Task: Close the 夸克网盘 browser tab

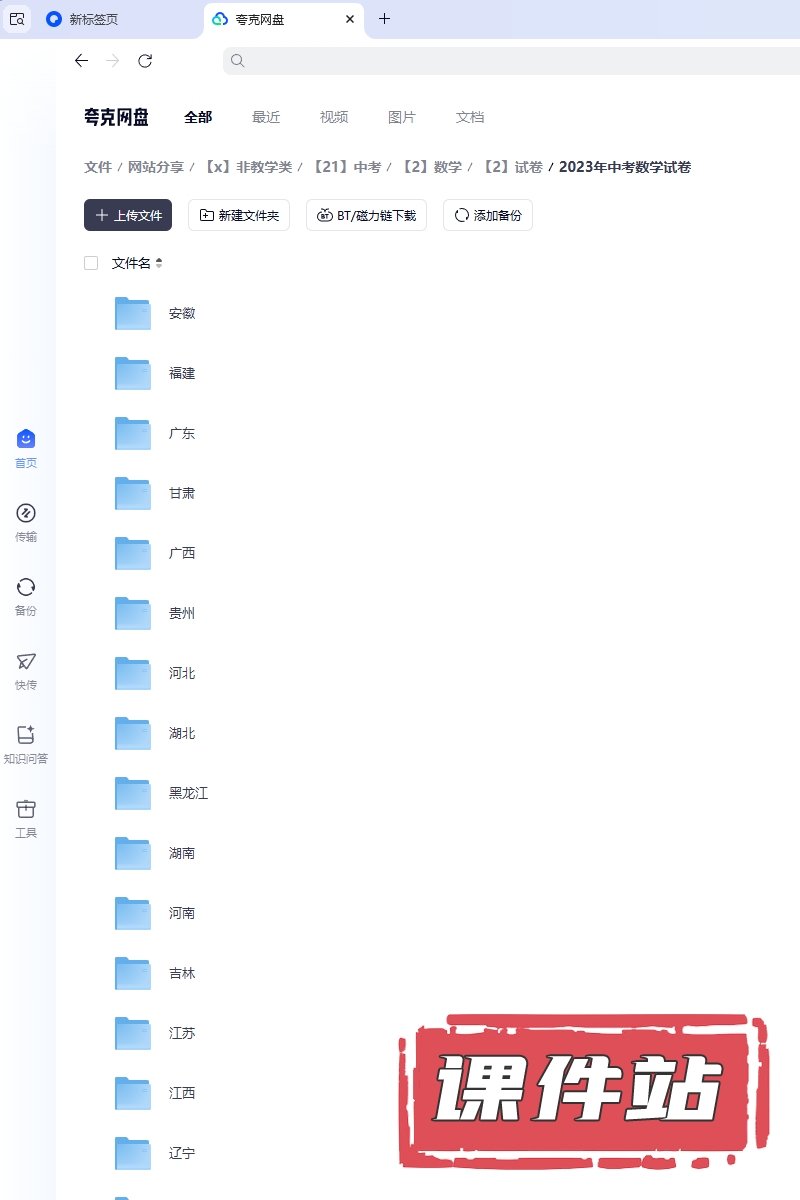Action: coord(349,19)
